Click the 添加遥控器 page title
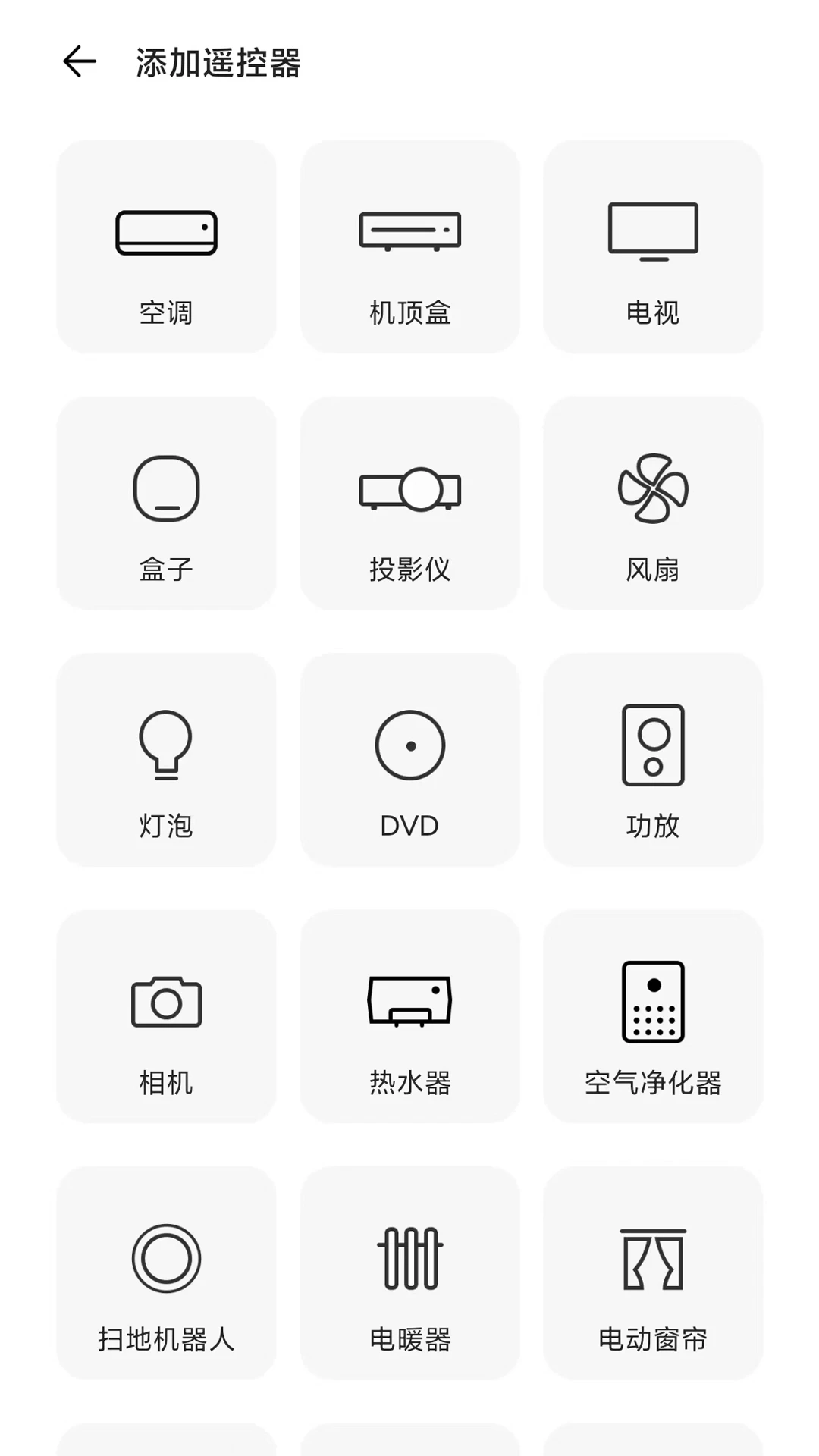819x1456 pixels. click(218, 64)
